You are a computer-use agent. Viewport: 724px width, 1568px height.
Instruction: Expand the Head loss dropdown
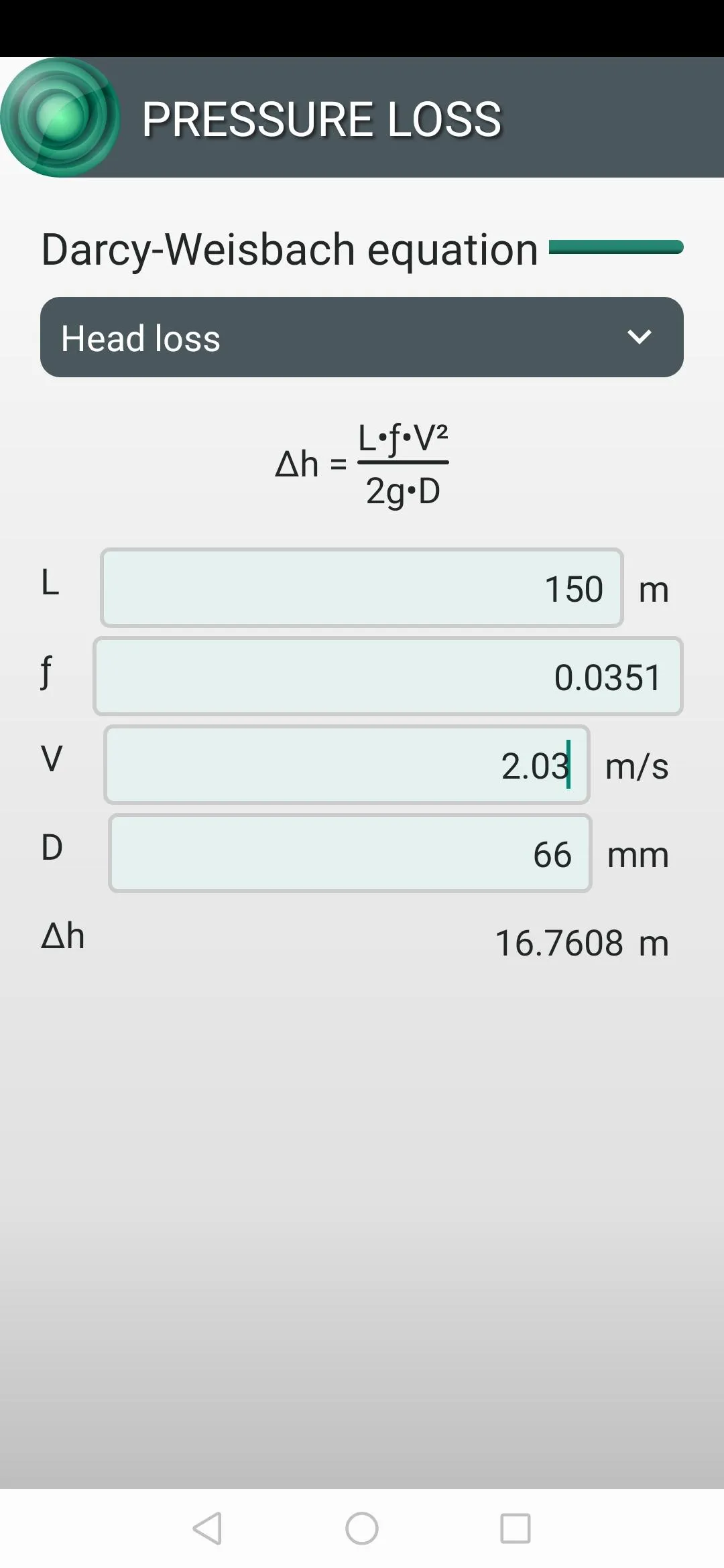click(362, 337)
